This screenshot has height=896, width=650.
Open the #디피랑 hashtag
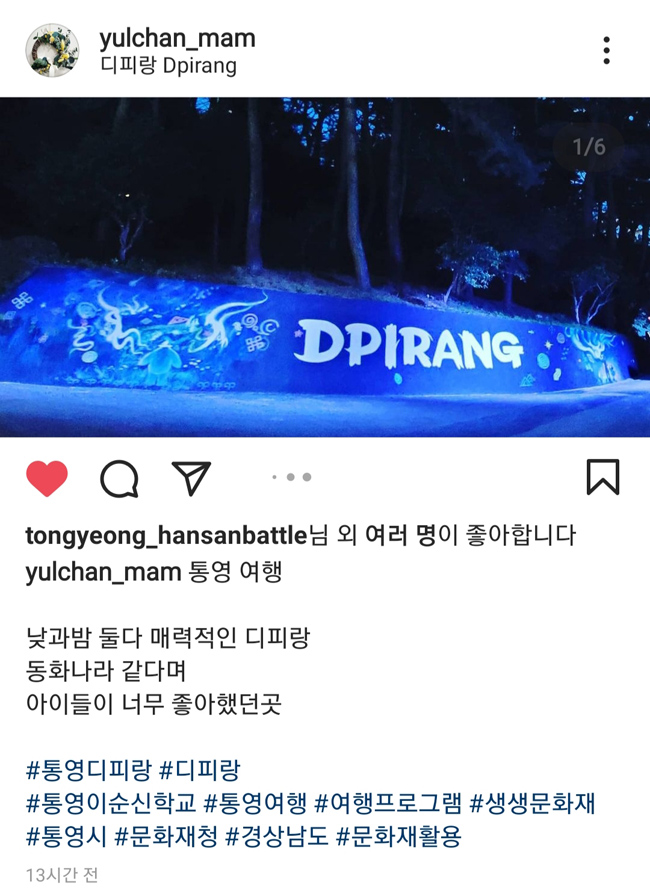coord(200,771)
